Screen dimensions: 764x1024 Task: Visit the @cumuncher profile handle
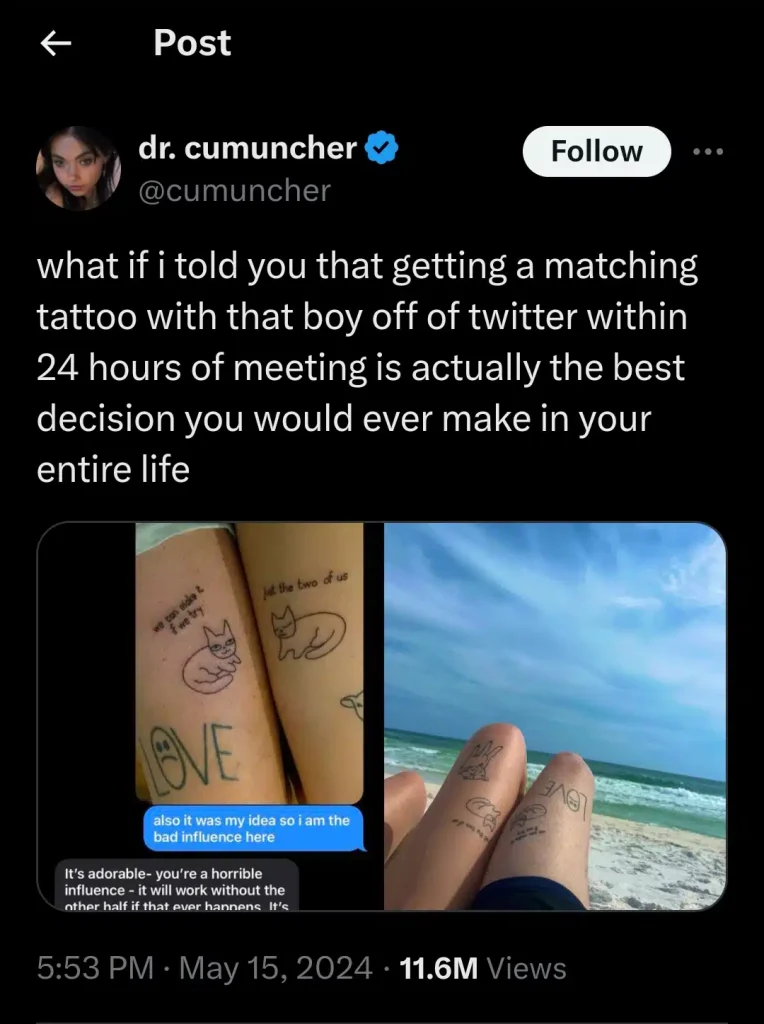[x=234, y=189]
